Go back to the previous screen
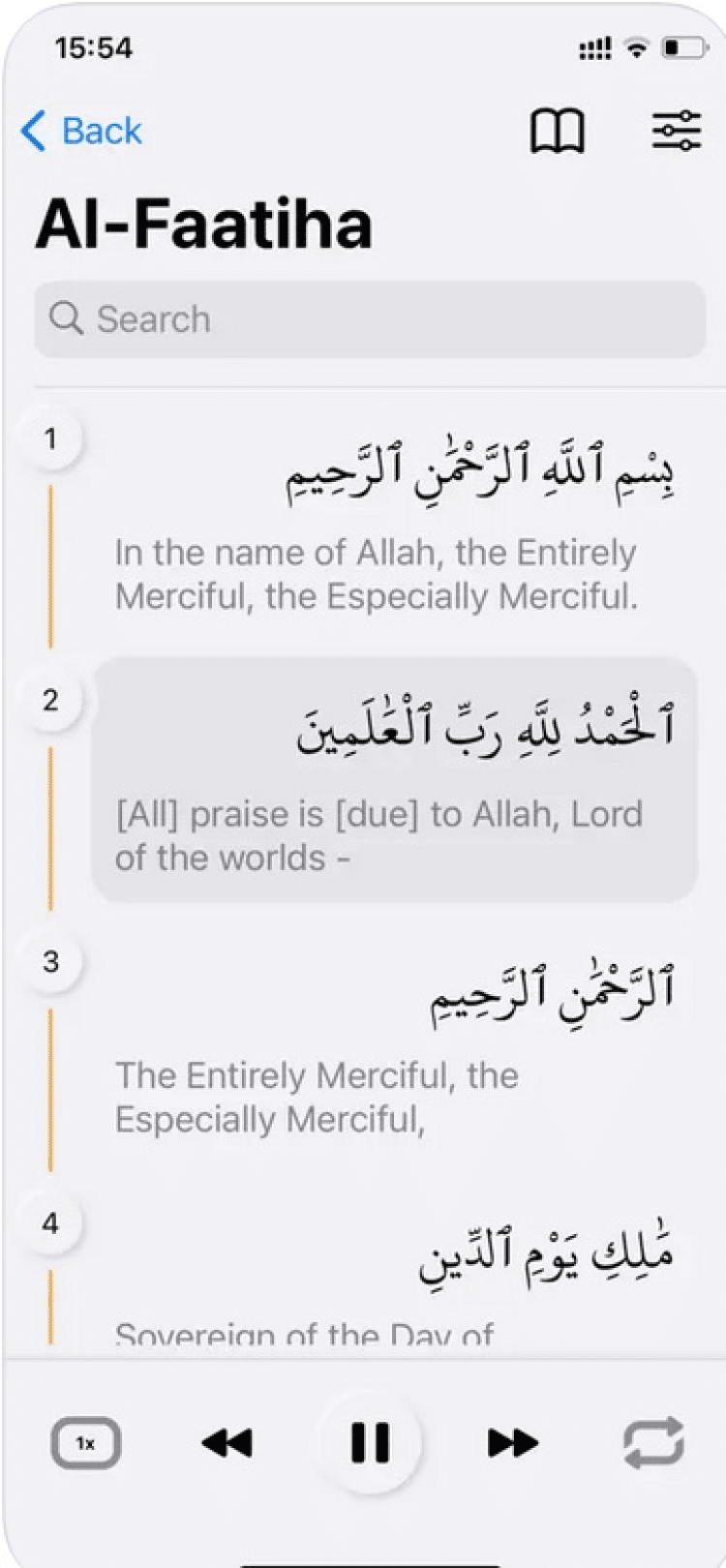The height and width of the screenshot is (1568, 726). [81, 131]
